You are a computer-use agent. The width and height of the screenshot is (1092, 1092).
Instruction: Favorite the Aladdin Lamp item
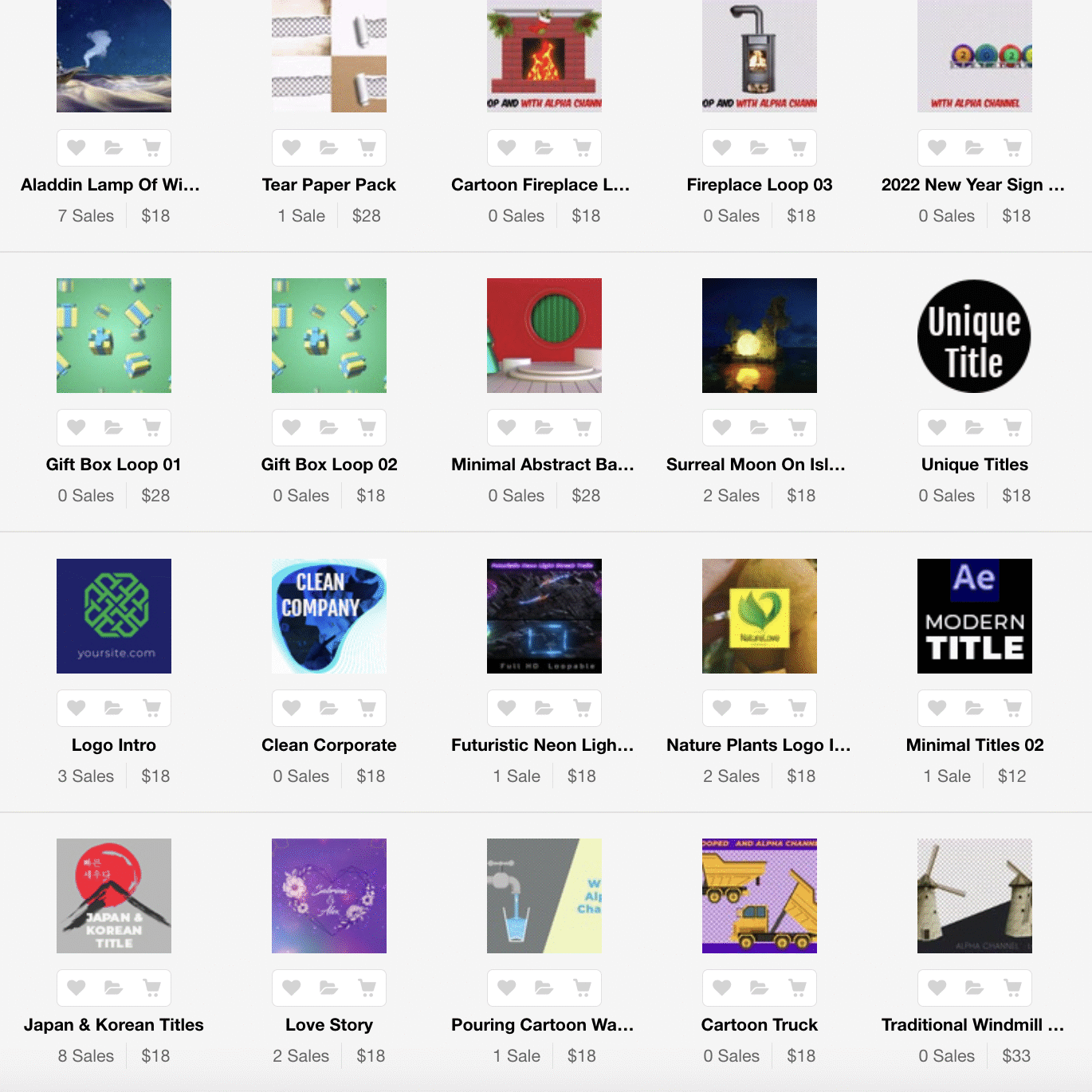pos(77,147)
